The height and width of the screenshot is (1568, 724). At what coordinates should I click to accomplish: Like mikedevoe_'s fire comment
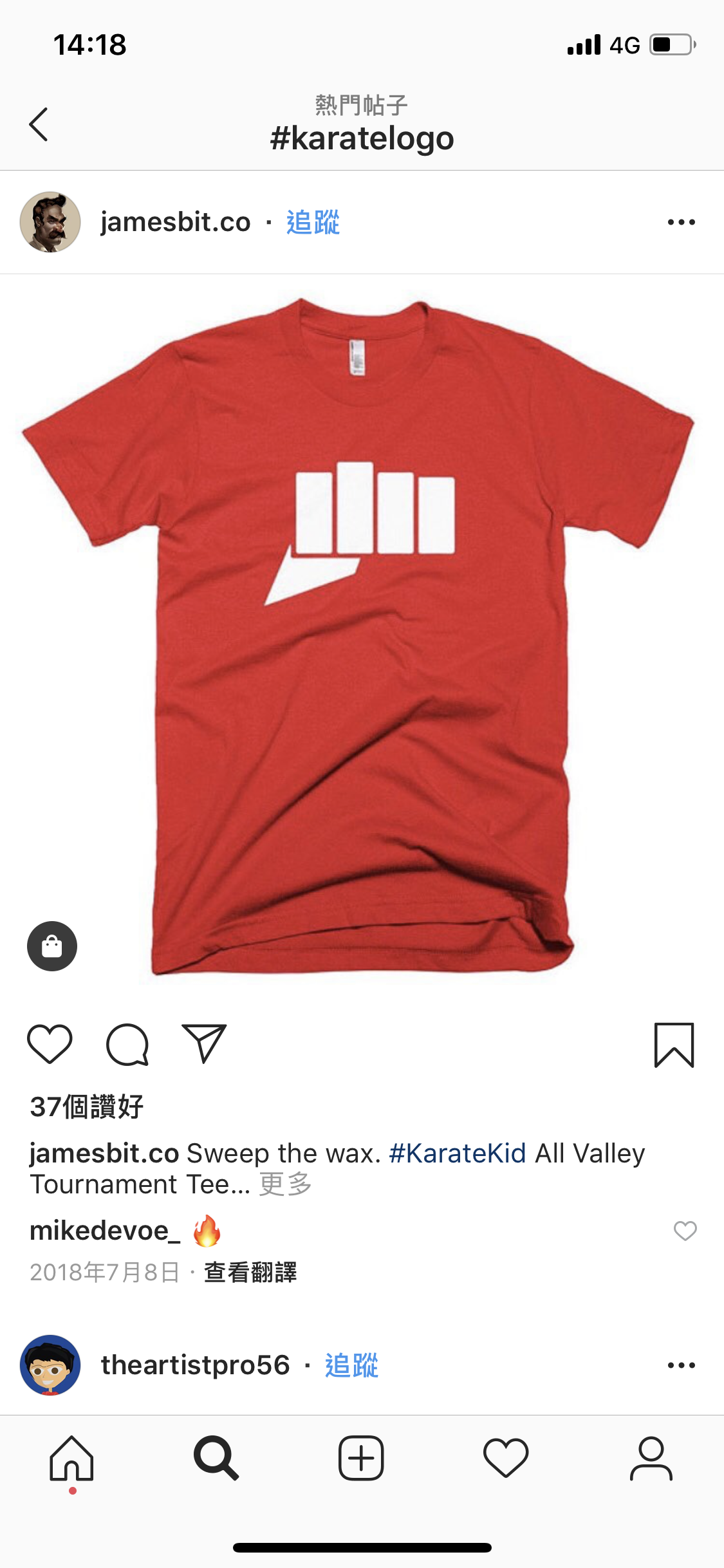[x=685, y=1231]
